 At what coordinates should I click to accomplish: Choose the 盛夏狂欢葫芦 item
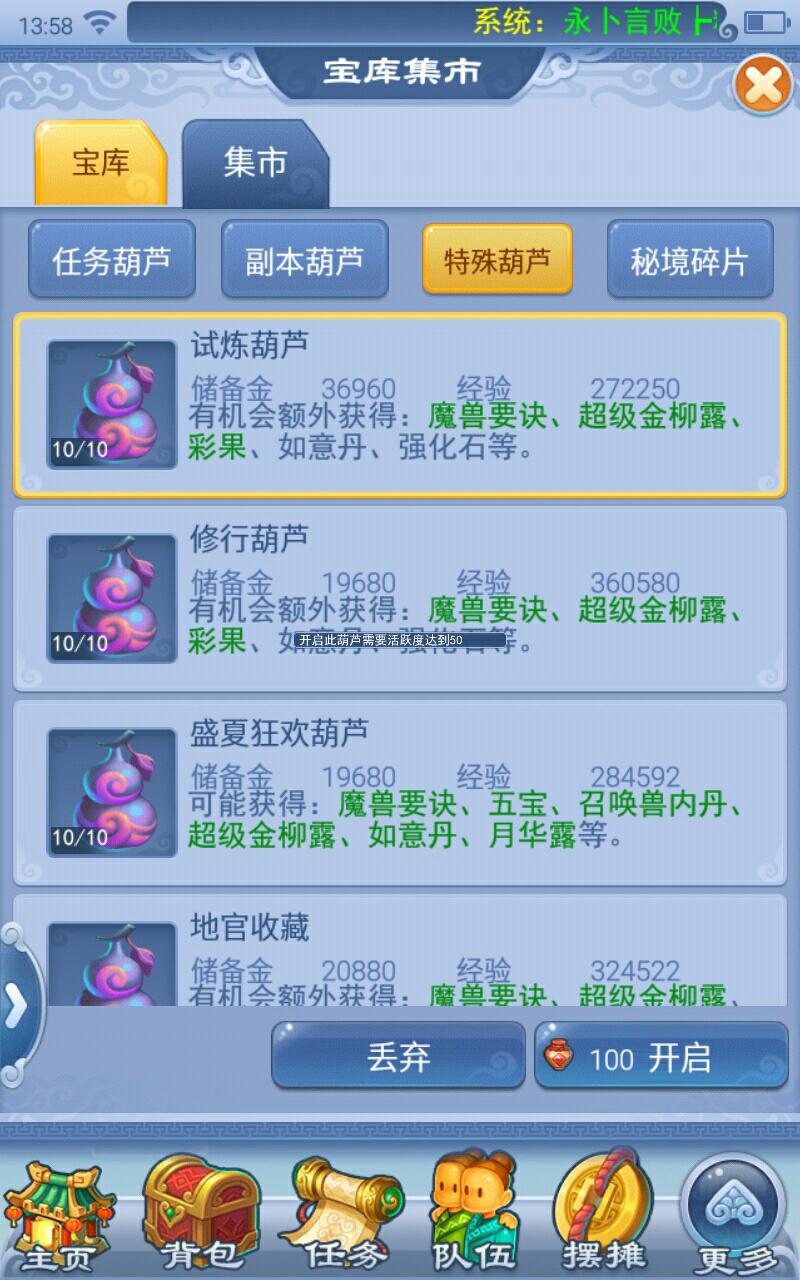(400, 792)
